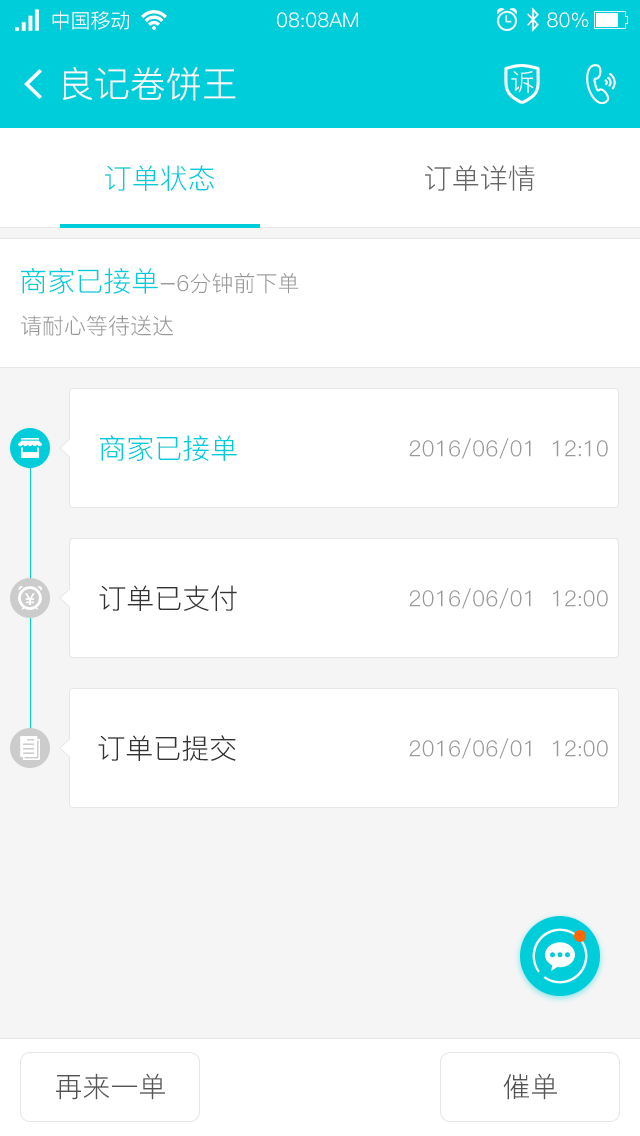Go back from 良记卷饼王 order page

[x=33, y=84]
